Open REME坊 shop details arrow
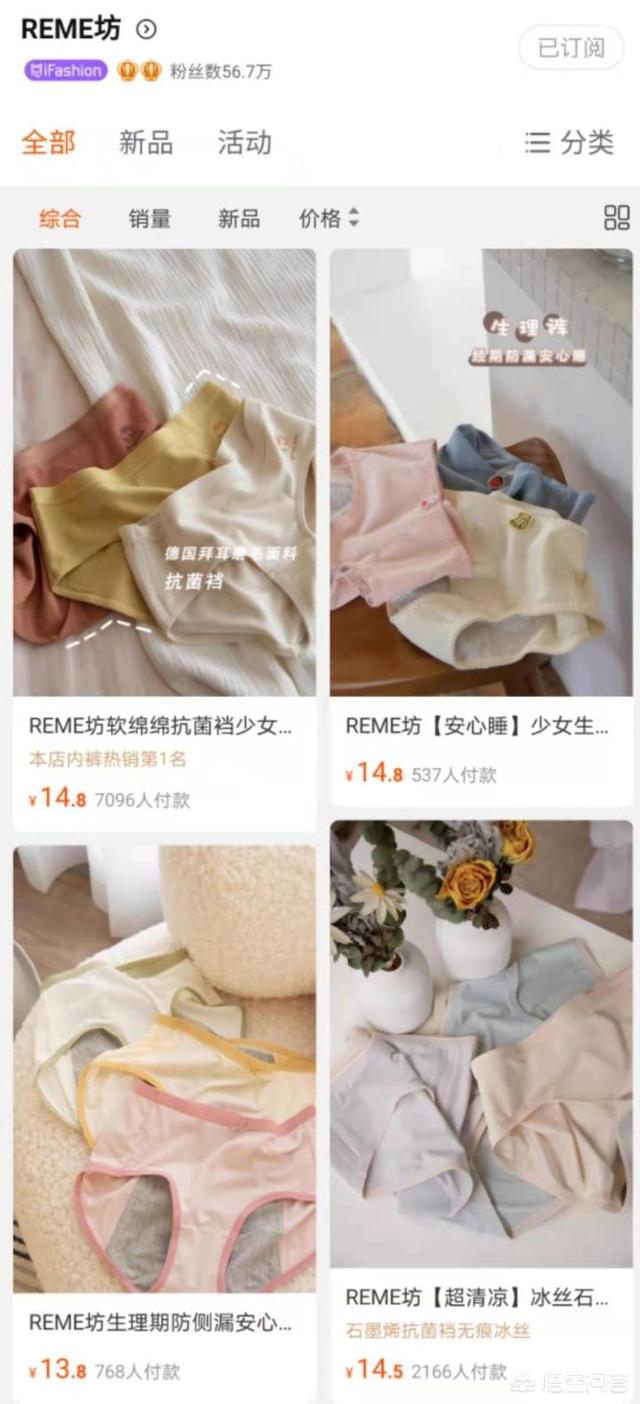640x1404 pixels. [146, 30]
